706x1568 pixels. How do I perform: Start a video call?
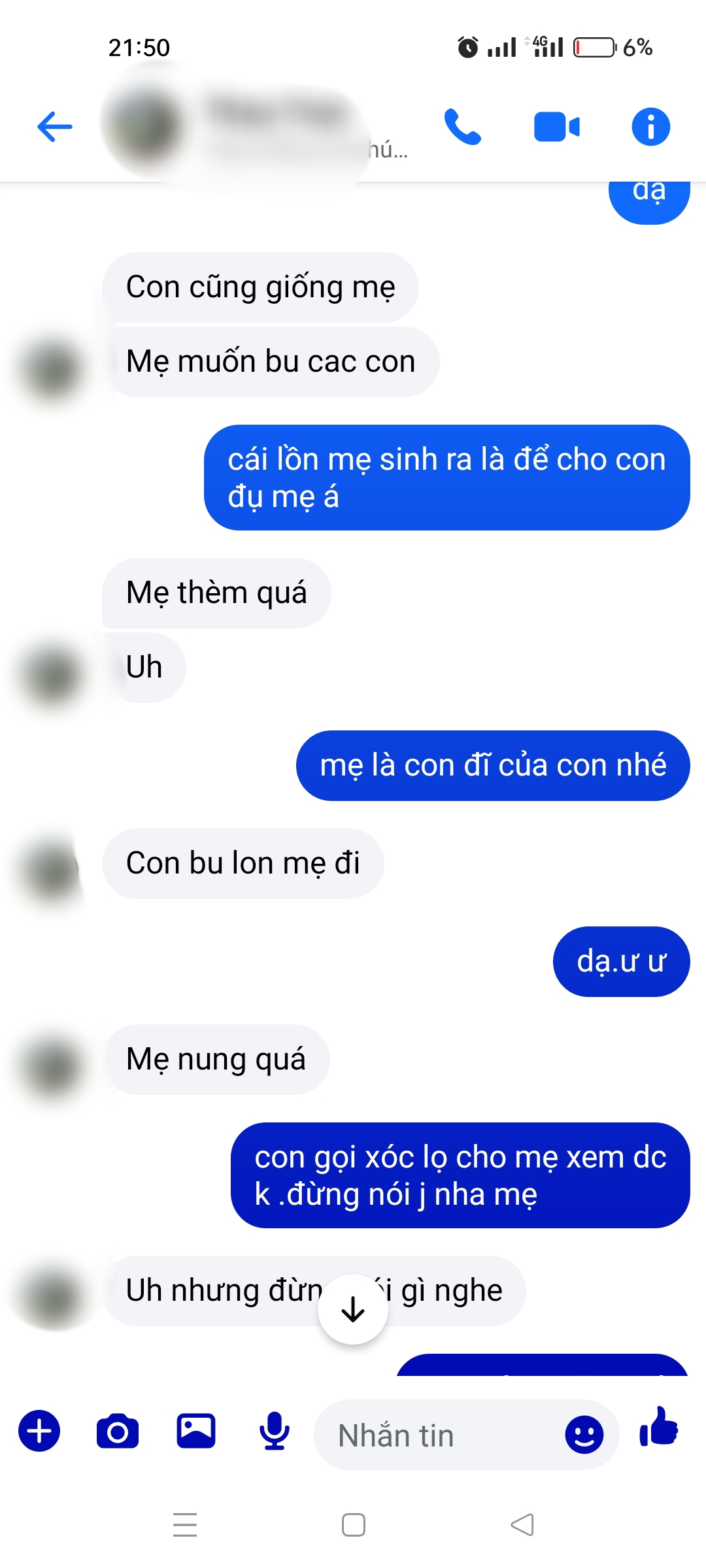tap(556, 127)
